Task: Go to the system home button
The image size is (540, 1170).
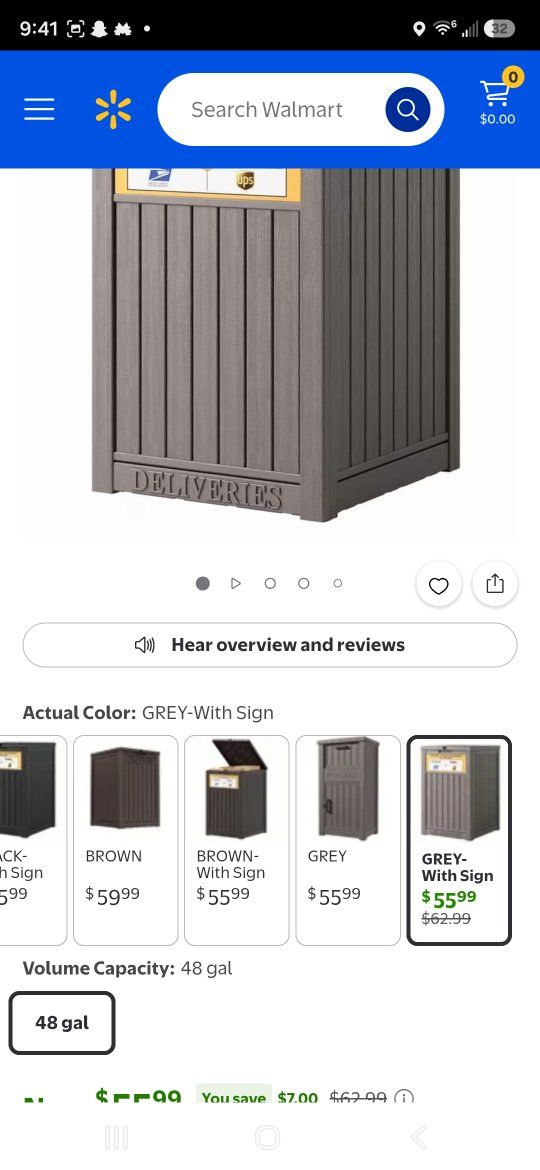Action: pyautogui.click(x=267, y=1137)
